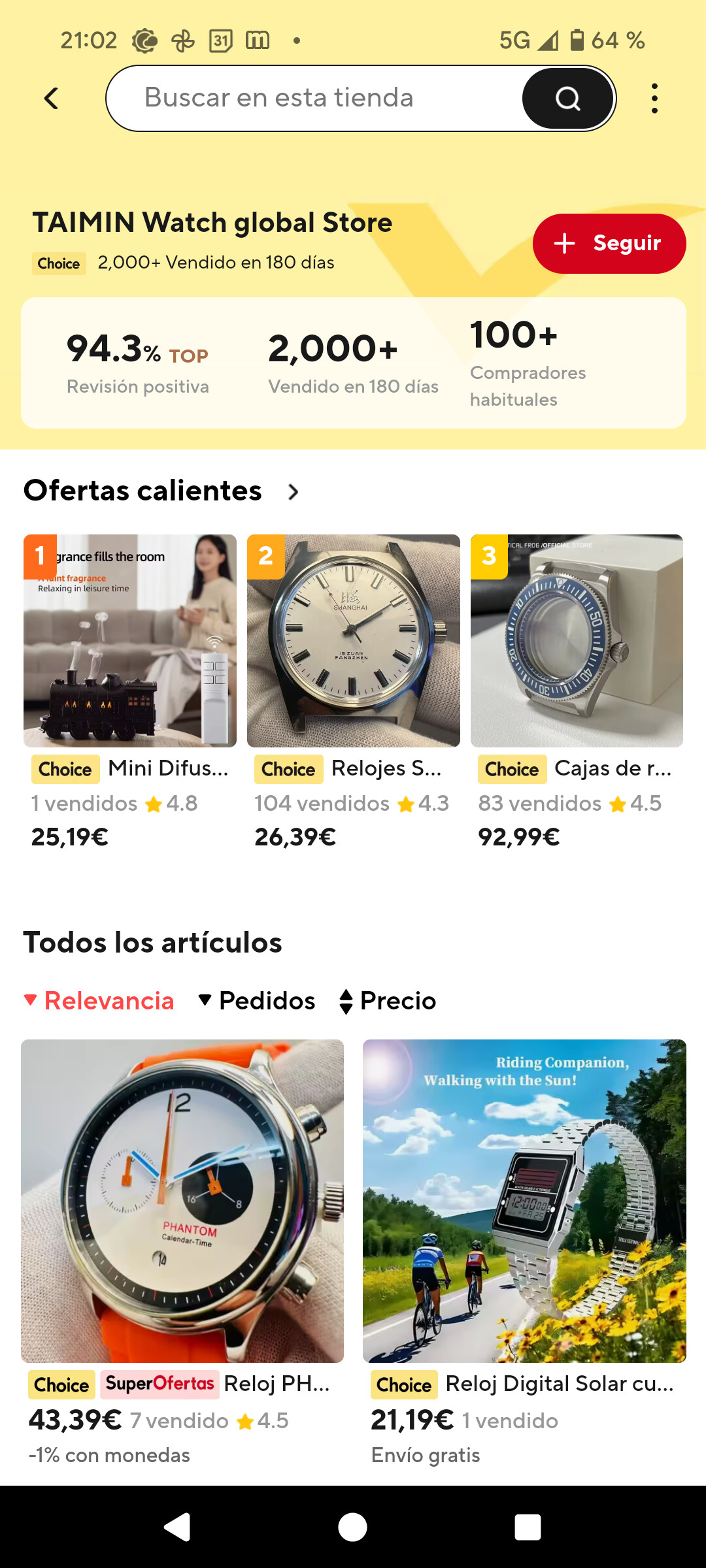Sort items by Precio
The width and height of the screenshot is (706, 1568).
(x=388, y=1001)
